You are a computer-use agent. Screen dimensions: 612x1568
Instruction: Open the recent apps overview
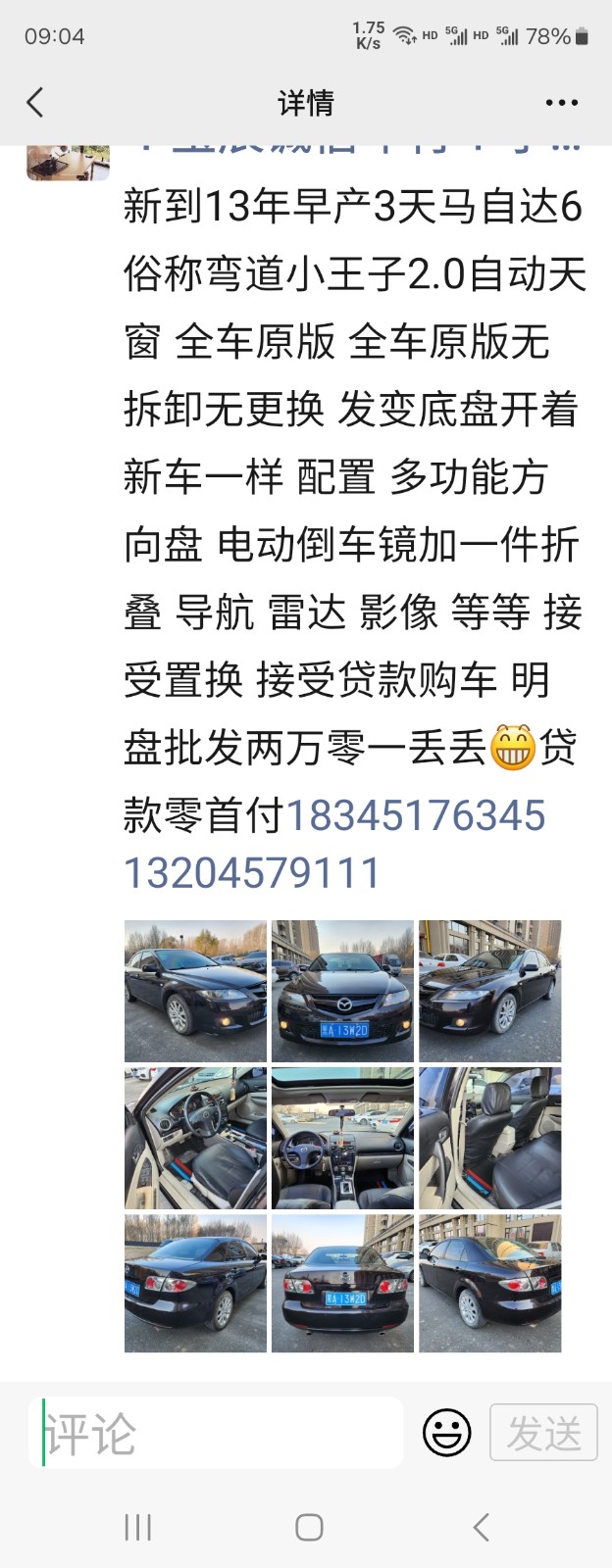(x=137, y=1527)
